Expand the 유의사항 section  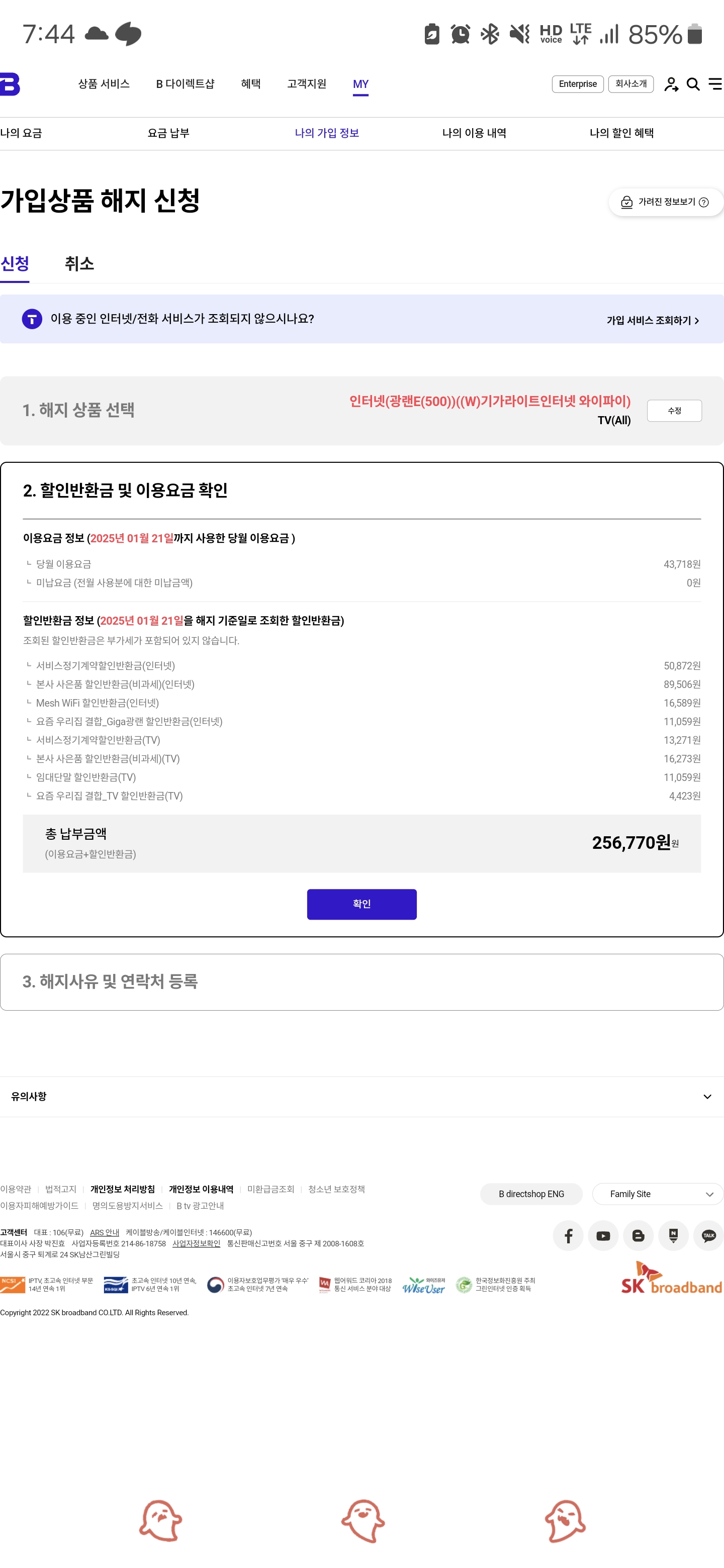[361, 1096]
